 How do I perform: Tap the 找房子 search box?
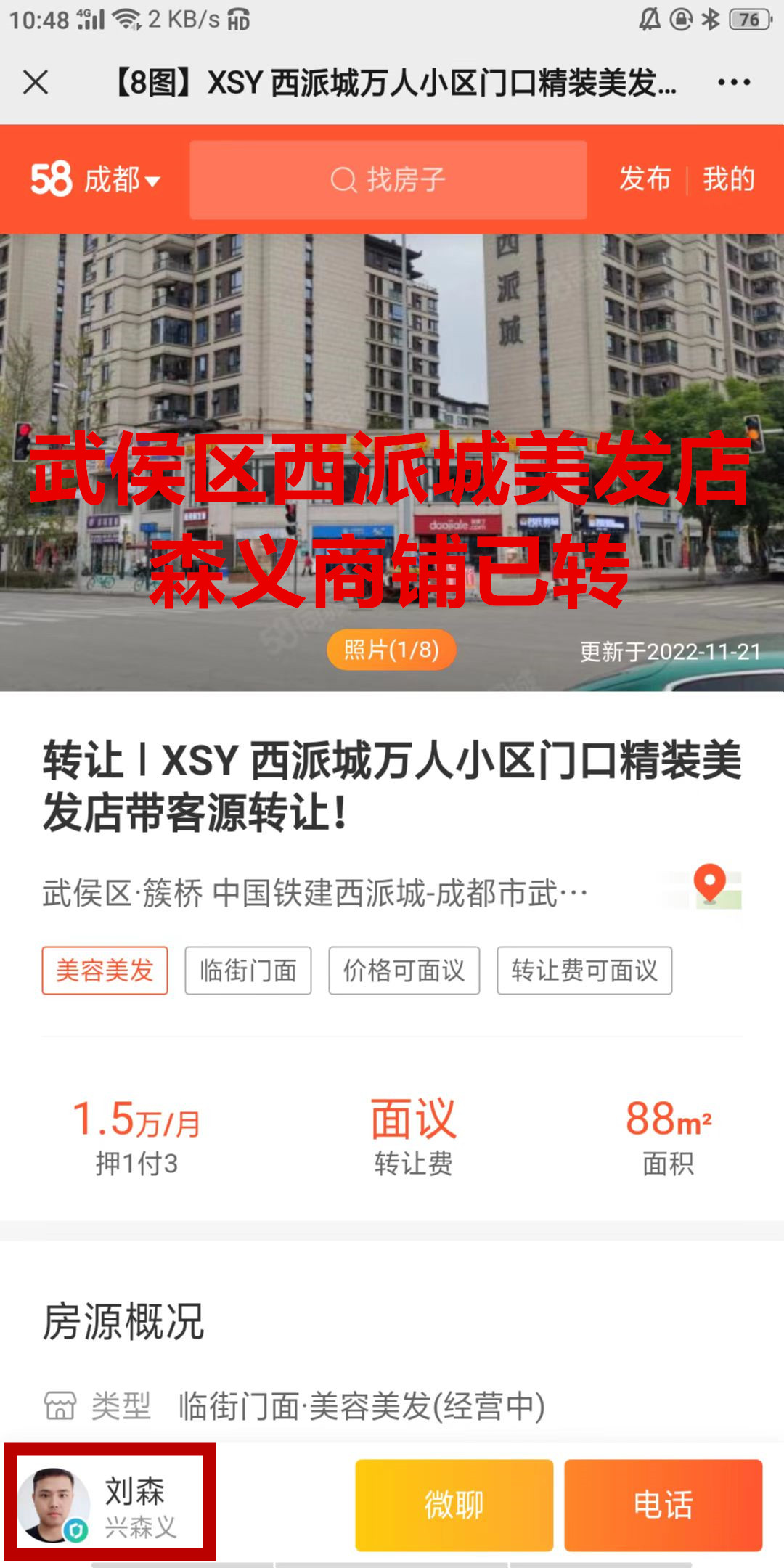click(388, 179)
